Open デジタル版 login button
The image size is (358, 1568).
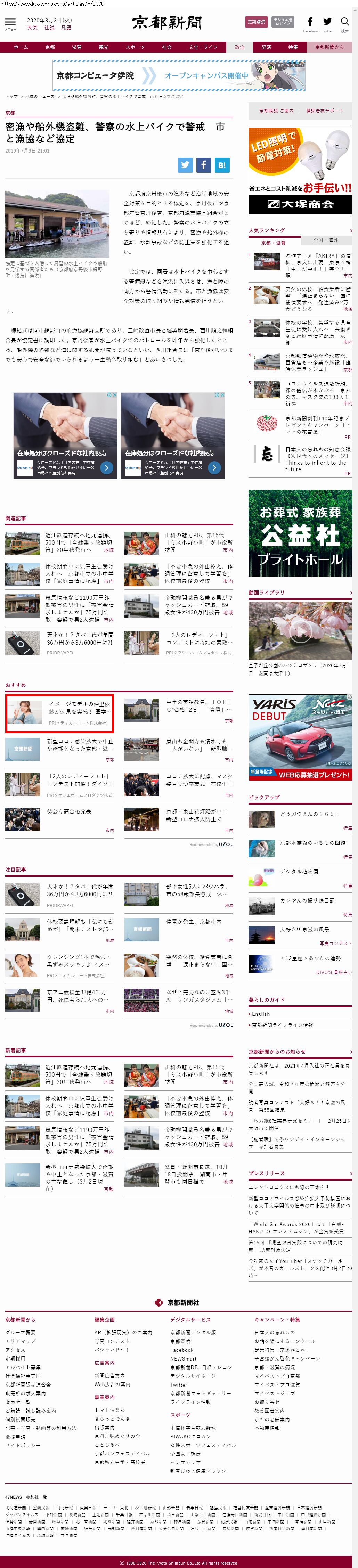[283, 22]
